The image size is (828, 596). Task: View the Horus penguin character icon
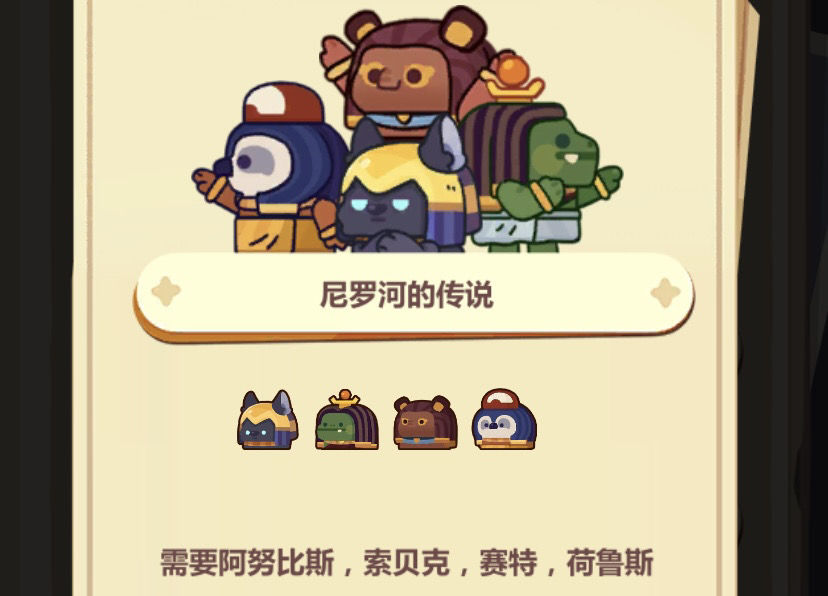(x=504, y=421)
